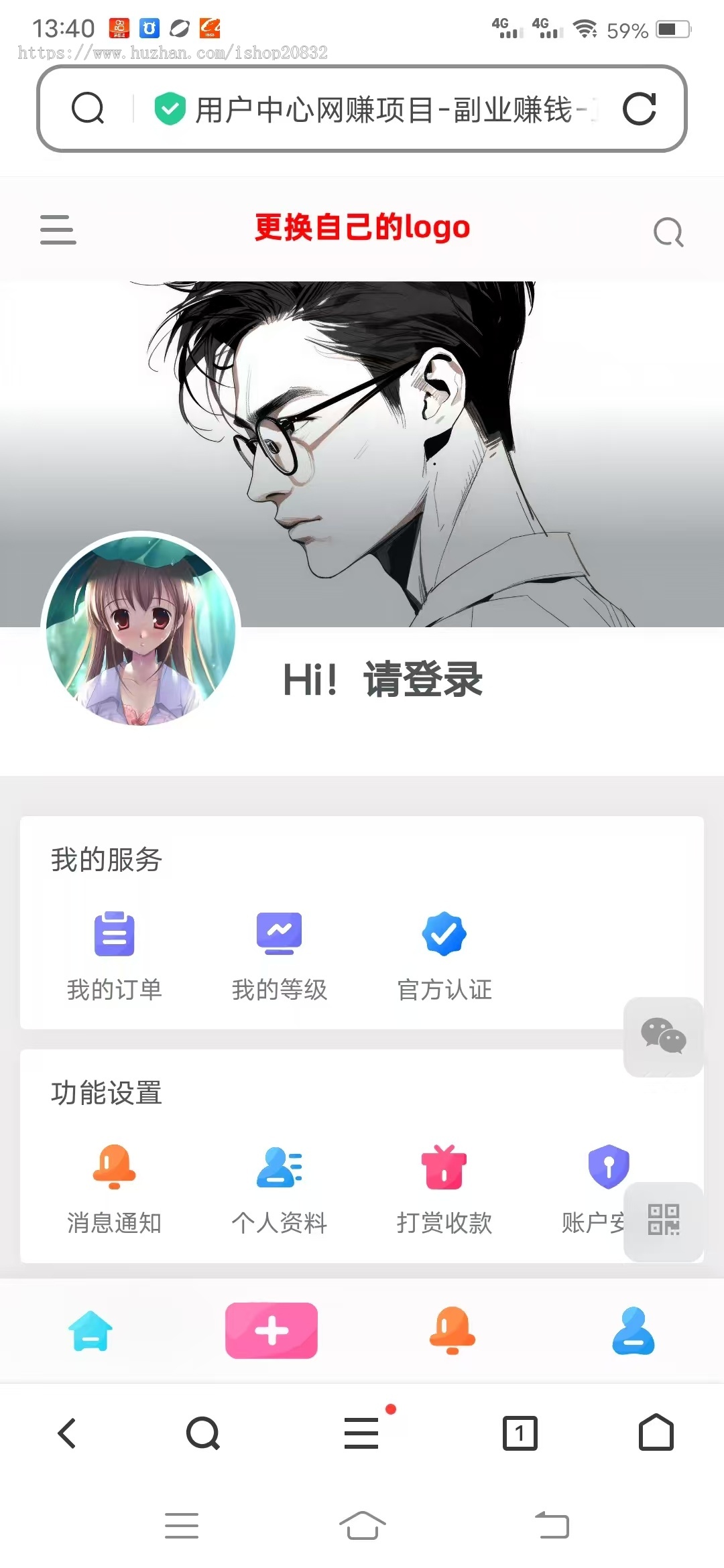Open the browser tabs switcher
Viewport: 724px width, 1568px height.
tap(520, 1433)
